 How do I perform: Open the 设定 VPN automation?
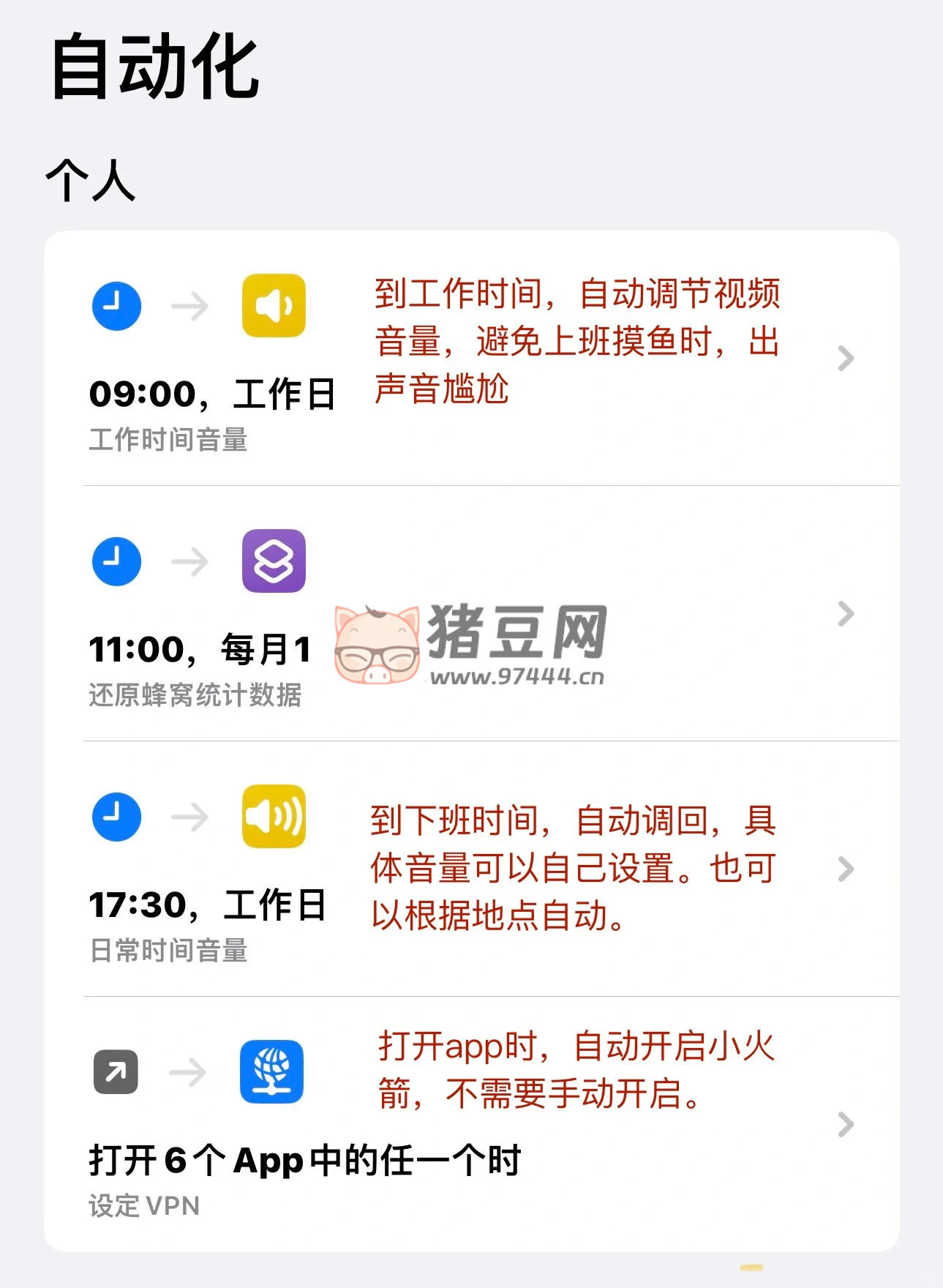point(304,1160)
